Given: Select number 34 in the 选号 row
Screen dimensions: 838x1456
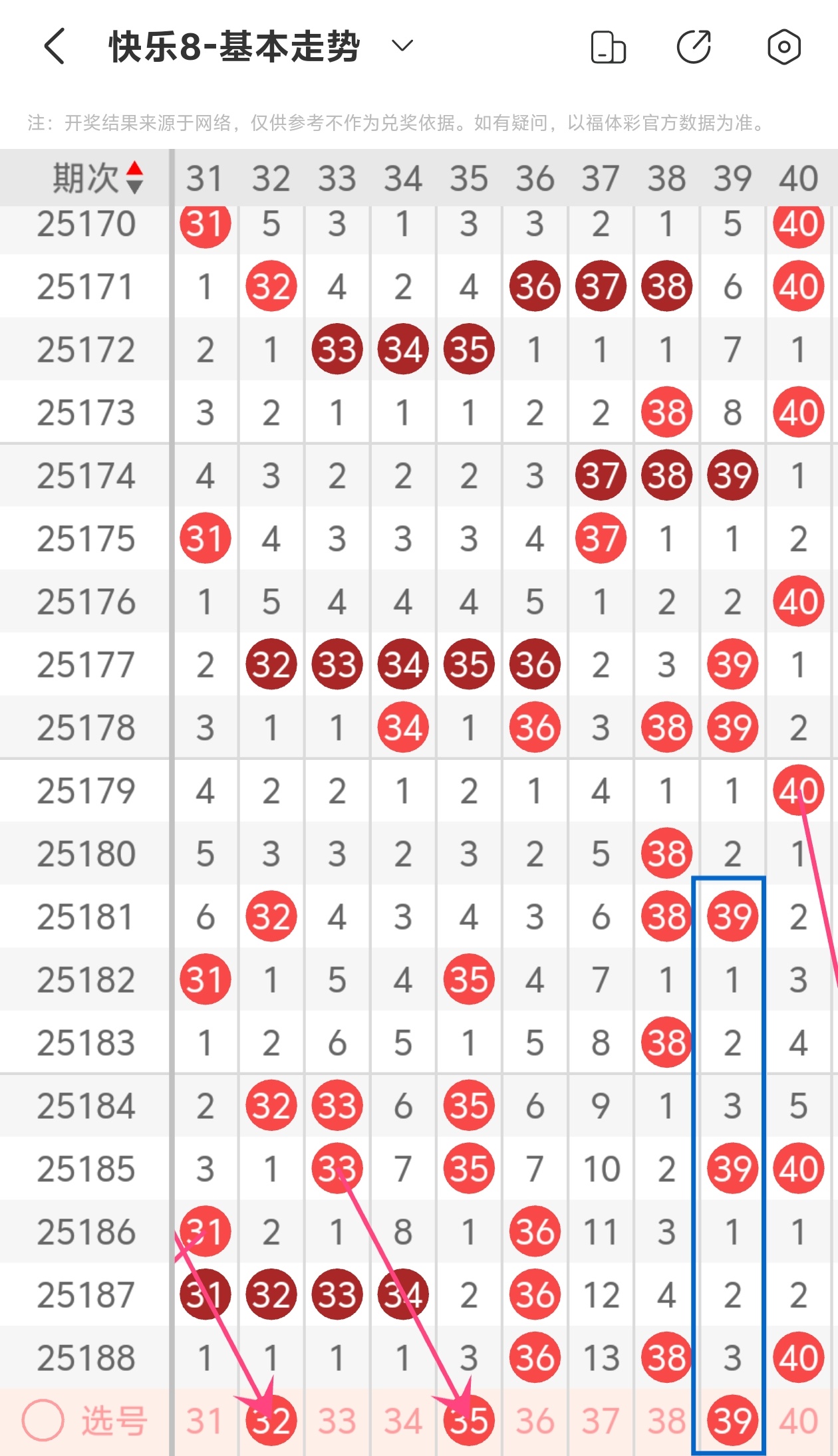Looking at the screenshot, I should pyautogui.click(x=403, y=1421).
